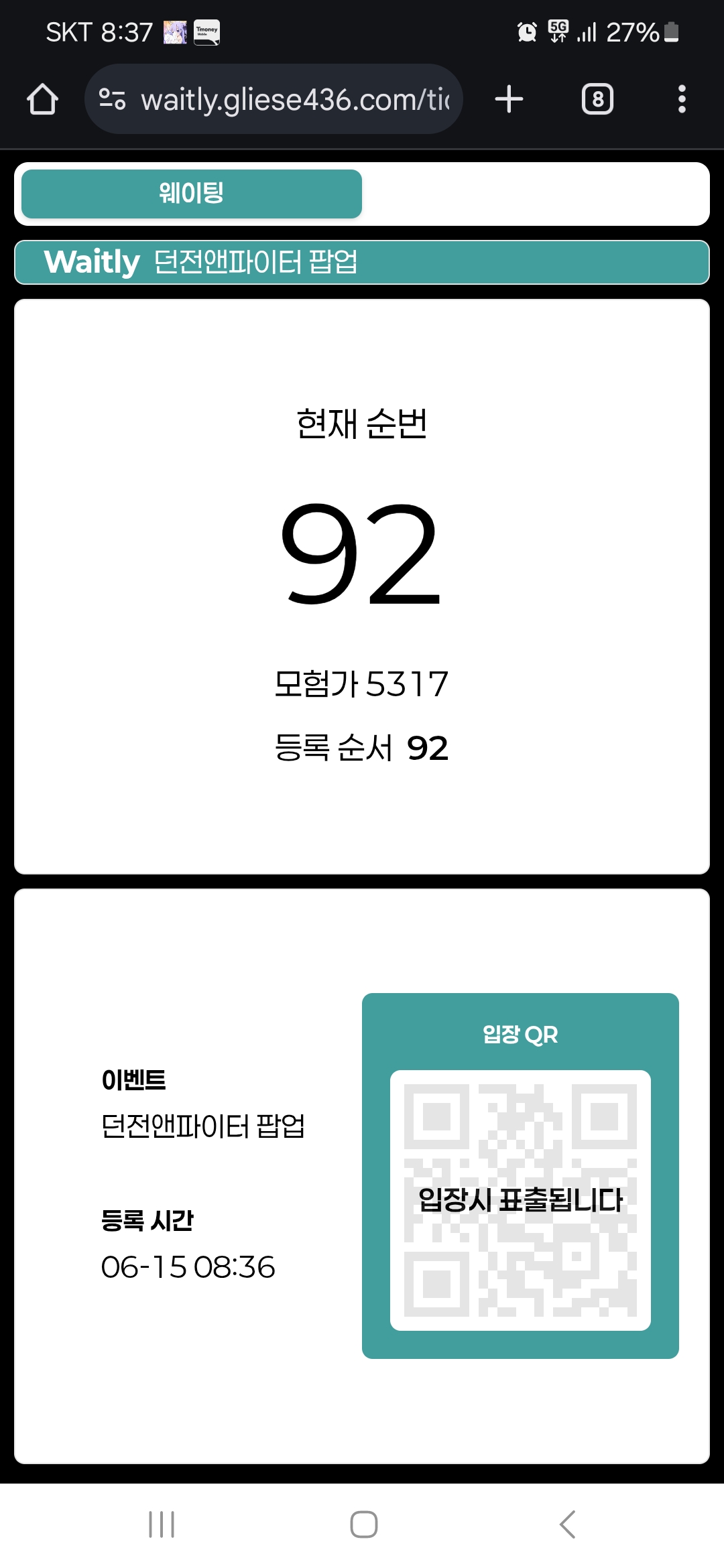Select the 웨이팅 tab
This screenshot has height=1568, width=724.
tap(192, 194)
